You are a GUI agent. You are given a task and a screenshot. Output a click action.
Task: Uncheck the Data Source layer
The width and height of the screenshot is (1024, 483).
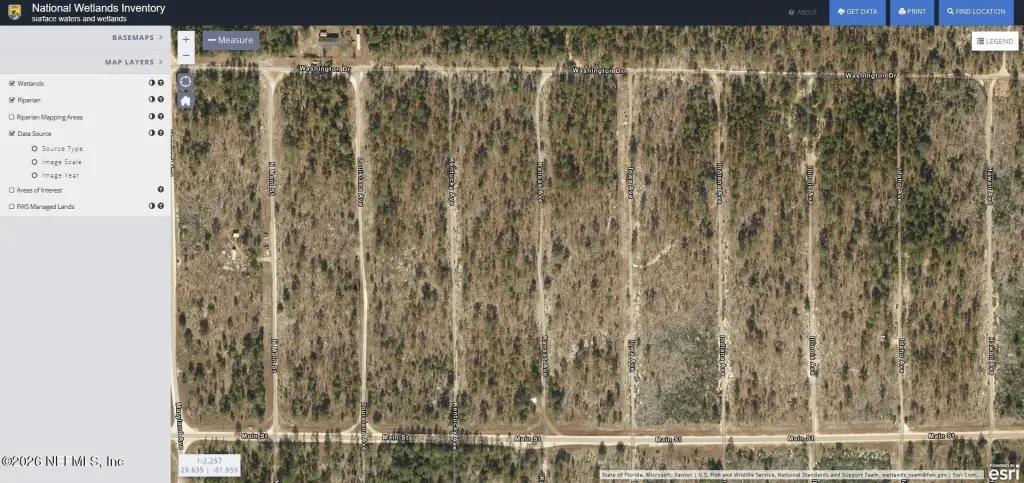(x=12, y=133)
